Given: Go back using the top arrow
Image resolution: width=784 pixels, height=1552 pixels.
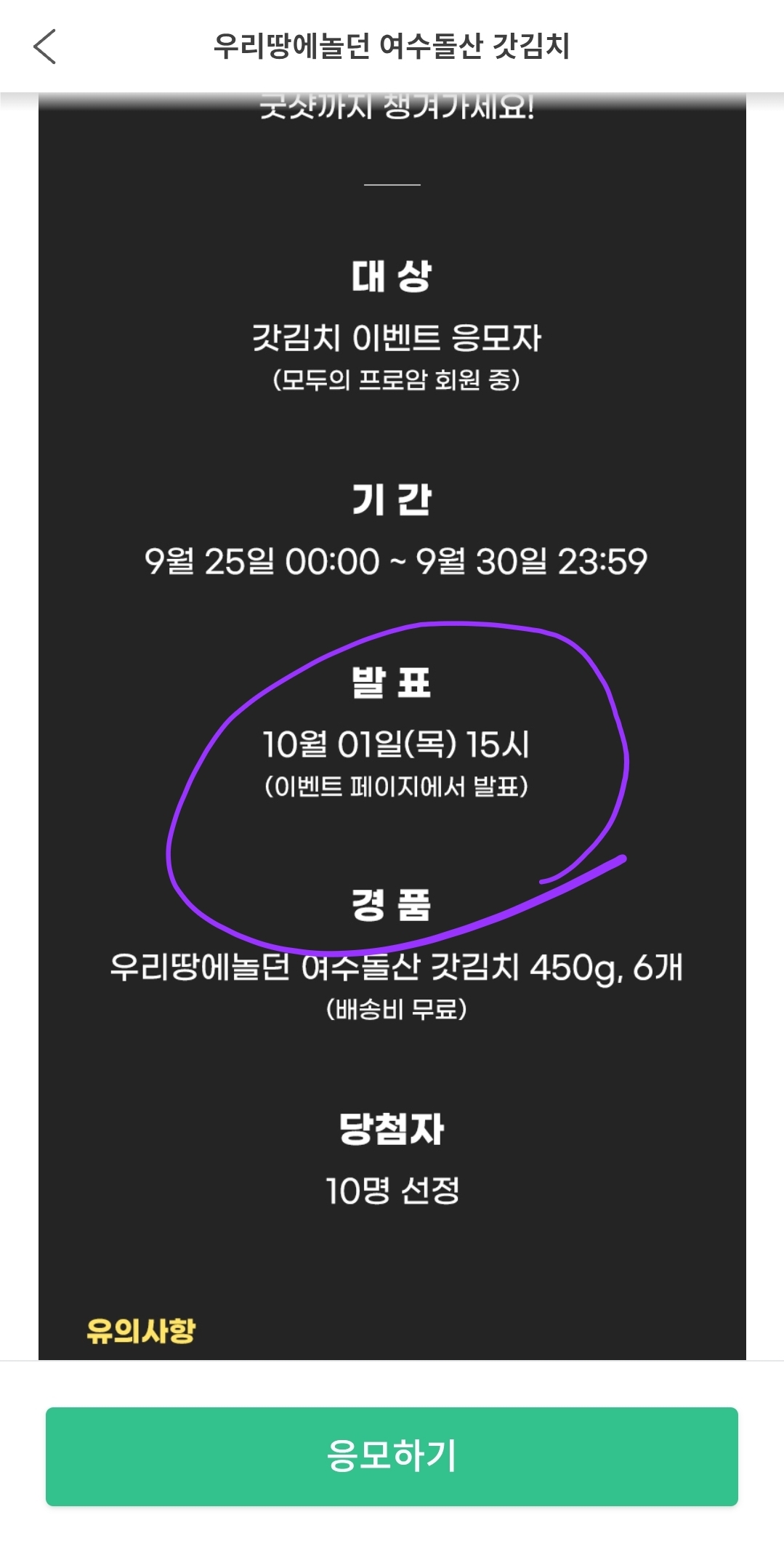Looking at the screenshot, I should [x=45, y=47].
